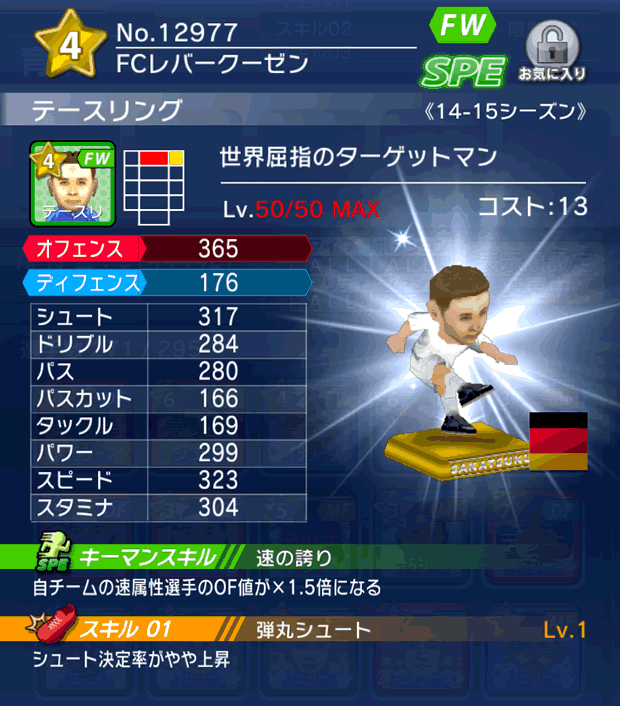The image size is (620, 706).
Task: Tap the お気に入り favorite lock button
Action: pyautogui.click(x=551, y=52)
